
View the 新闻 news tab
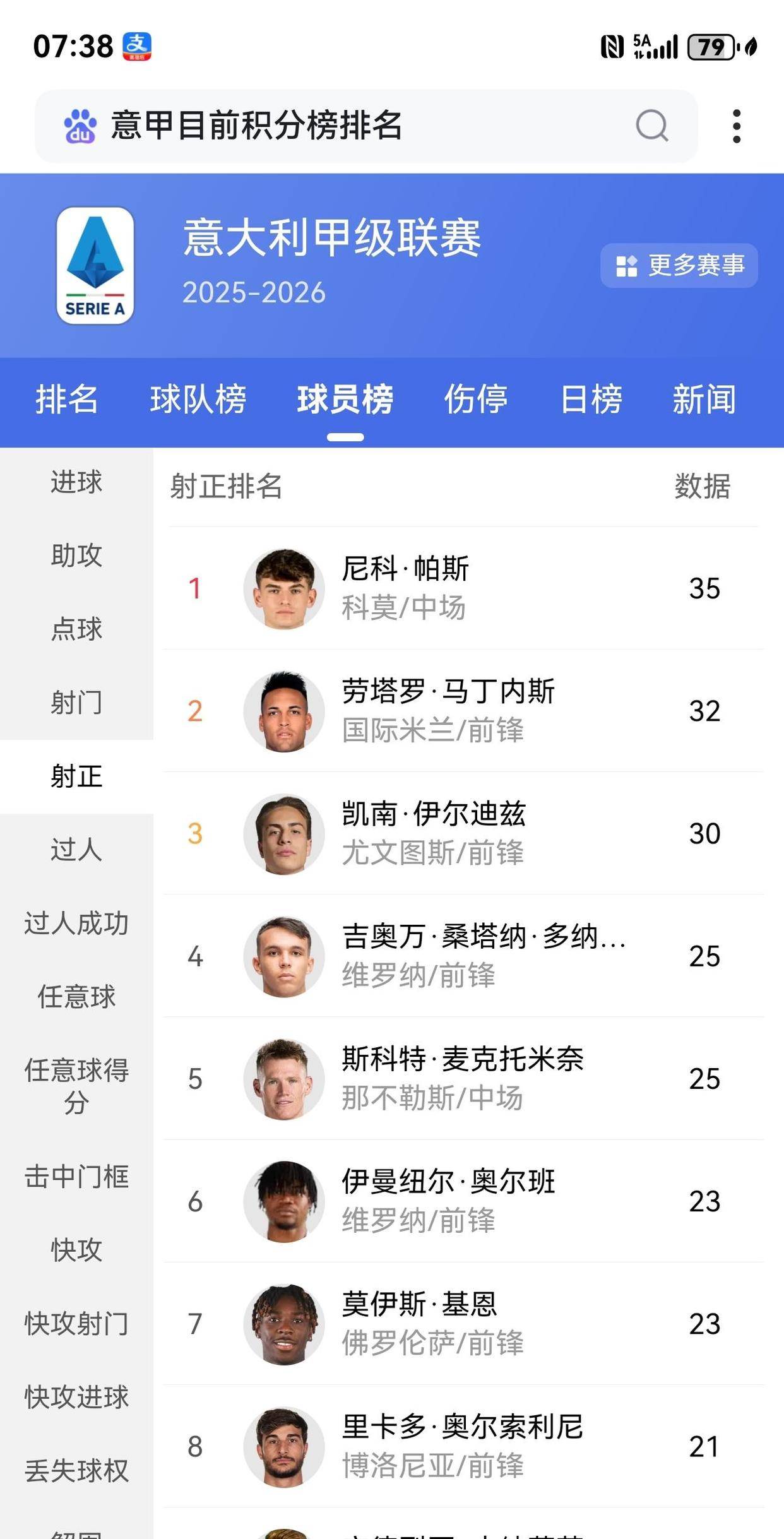(x=704, y=400)
